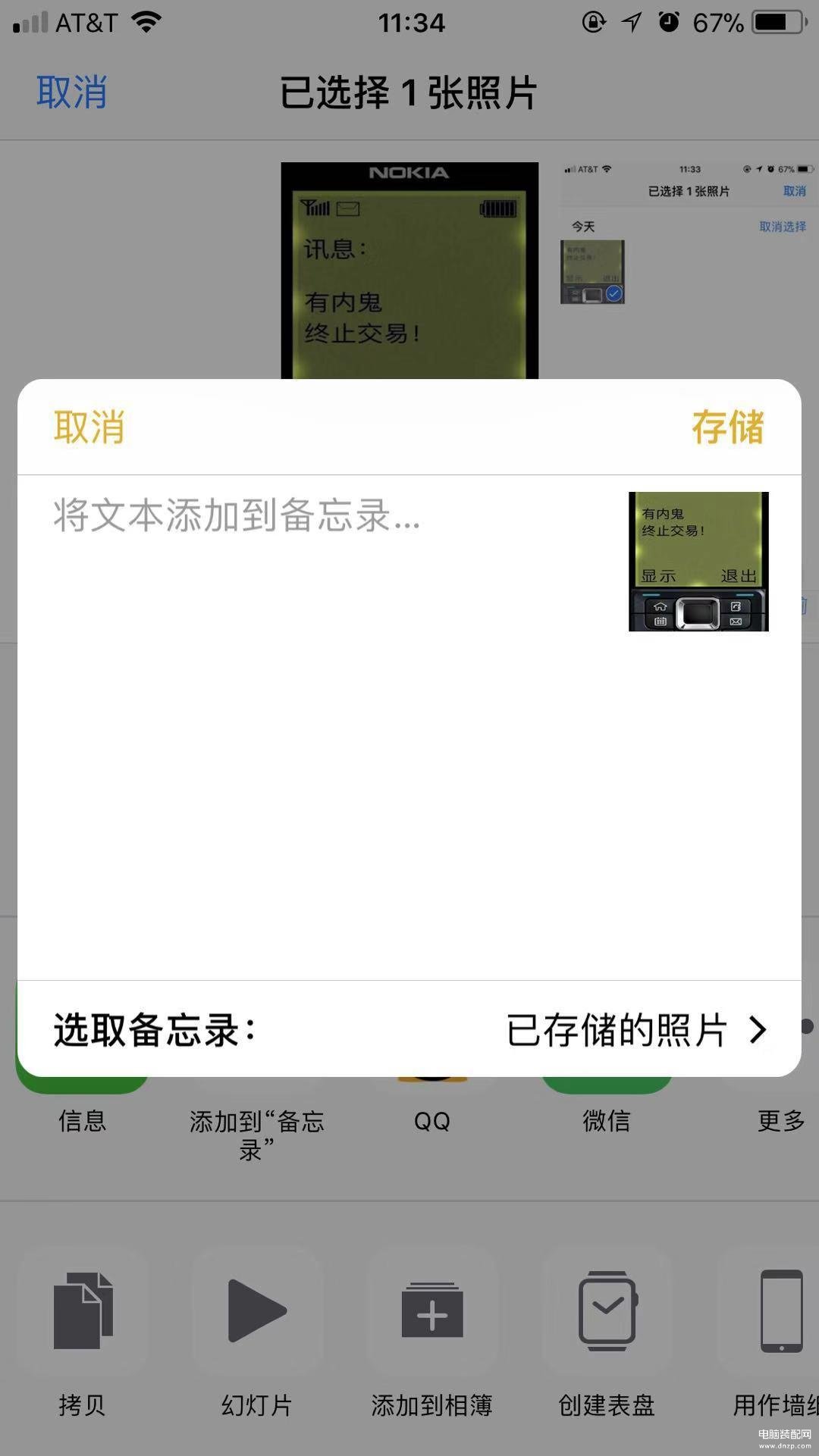Cancel the notes dialog with yellow 取消
The height and width of the screenshot is (1456, 819).
89,427
